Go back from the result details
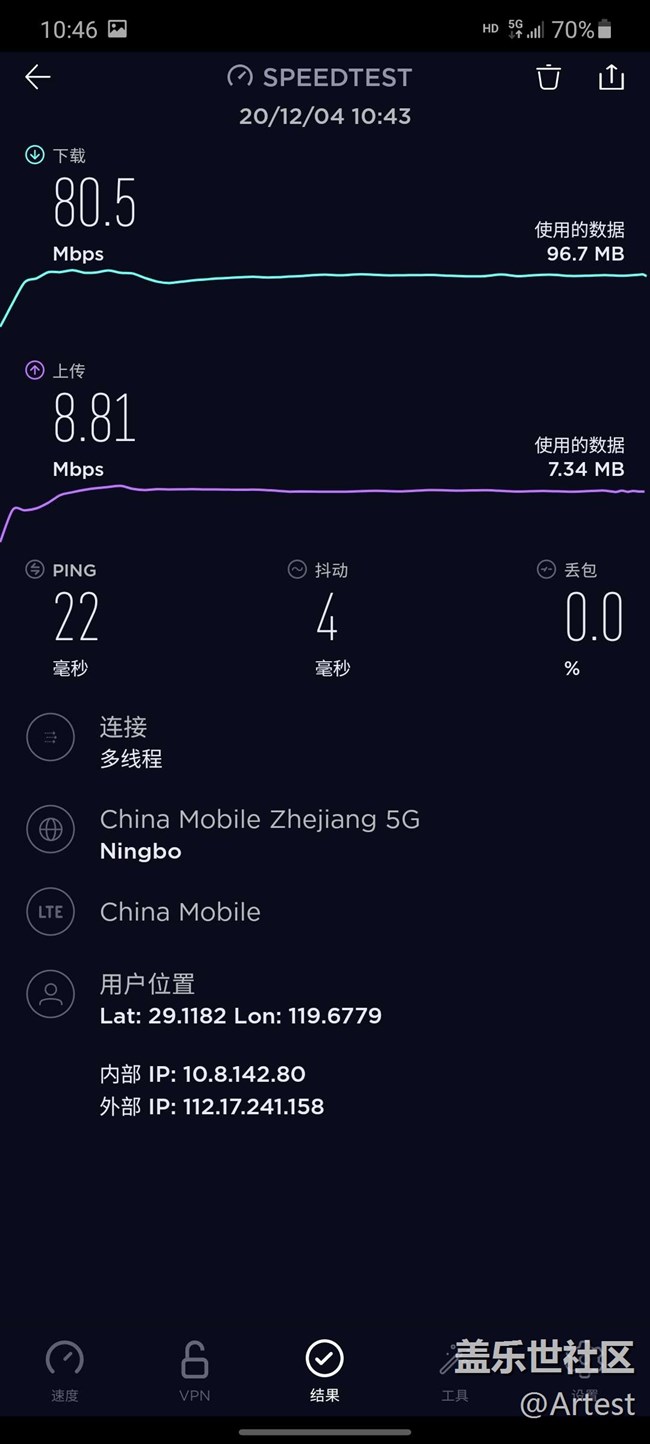The height and width of the screenshot is (1444, 650). (38, 77)
